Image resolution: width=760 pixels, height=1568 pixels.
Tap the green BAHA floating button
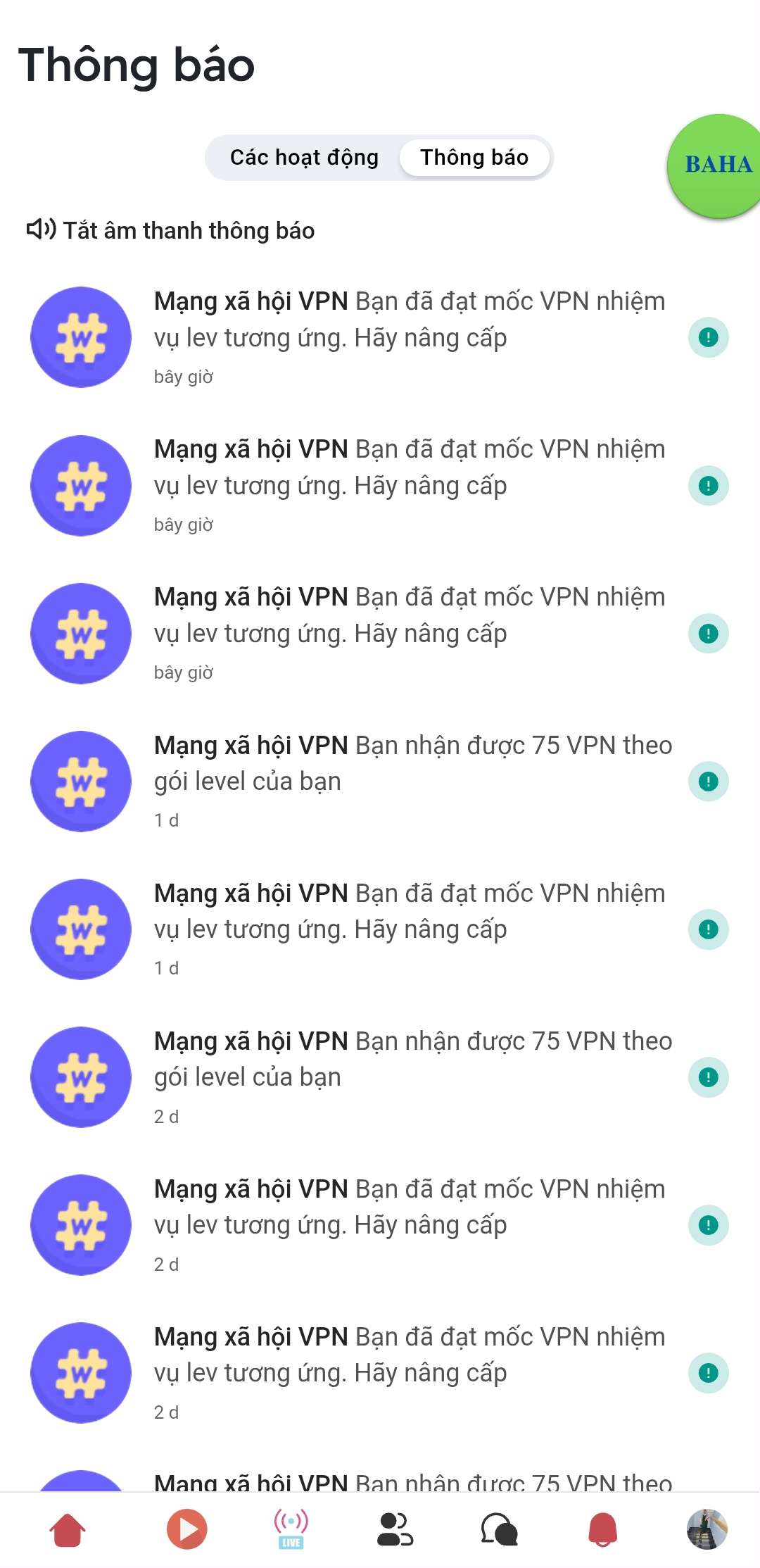pyautogui.click(x=716, y=166)
